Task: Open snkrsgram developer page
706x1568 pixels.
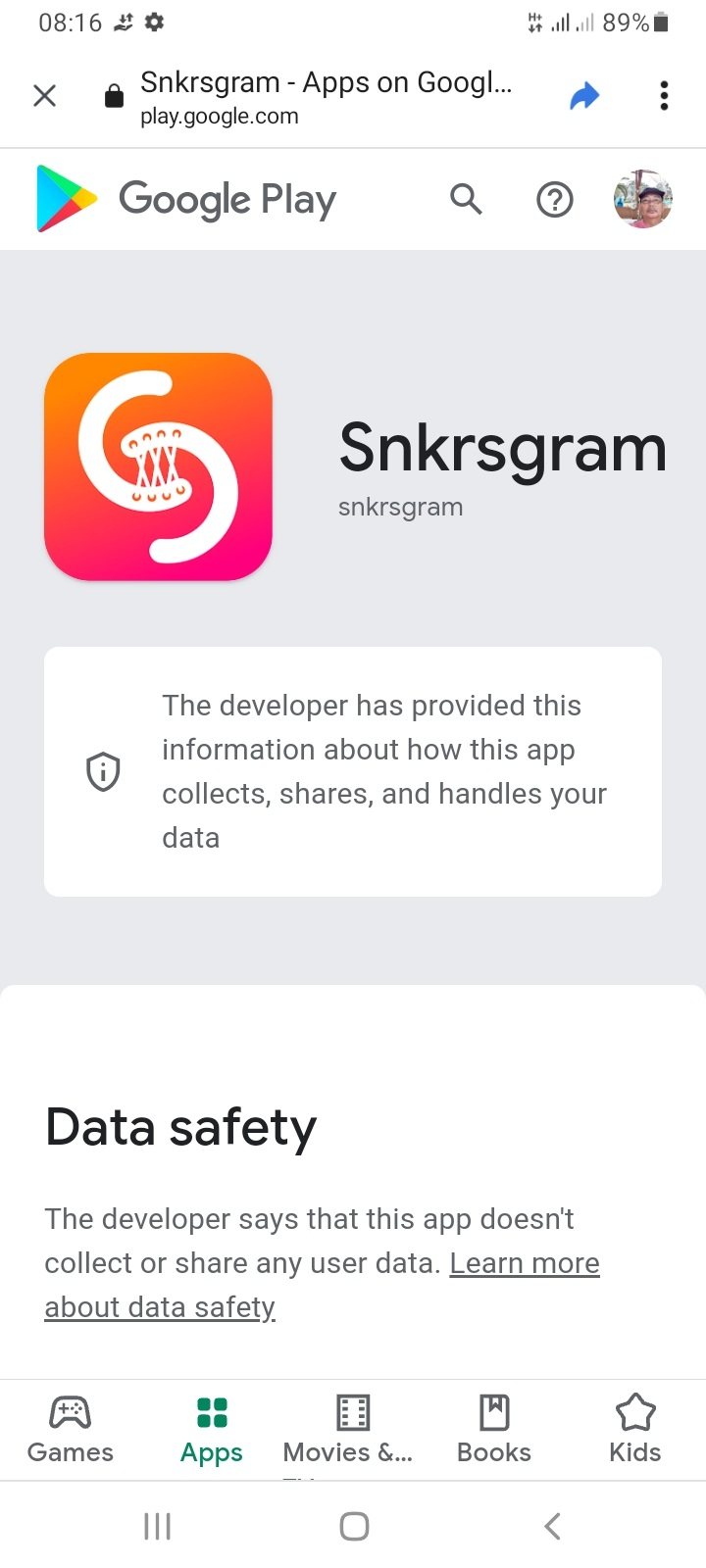Action: coord(400,507)
